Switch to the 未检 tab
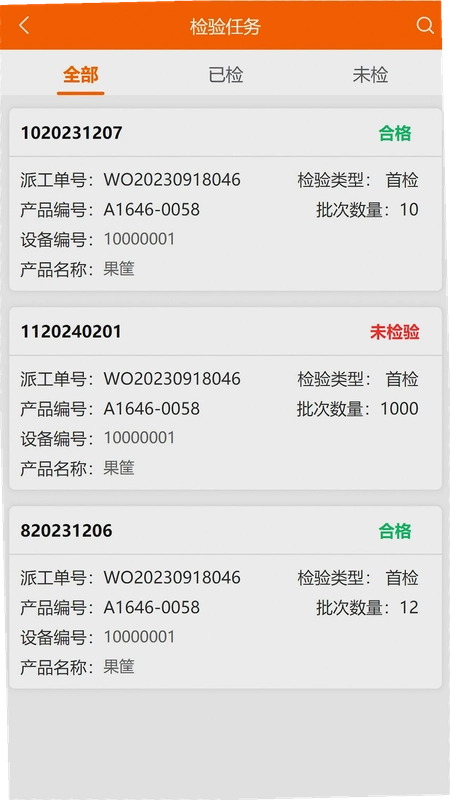The width and height of the screenshot is (450, 800). (x=370, y=76)
